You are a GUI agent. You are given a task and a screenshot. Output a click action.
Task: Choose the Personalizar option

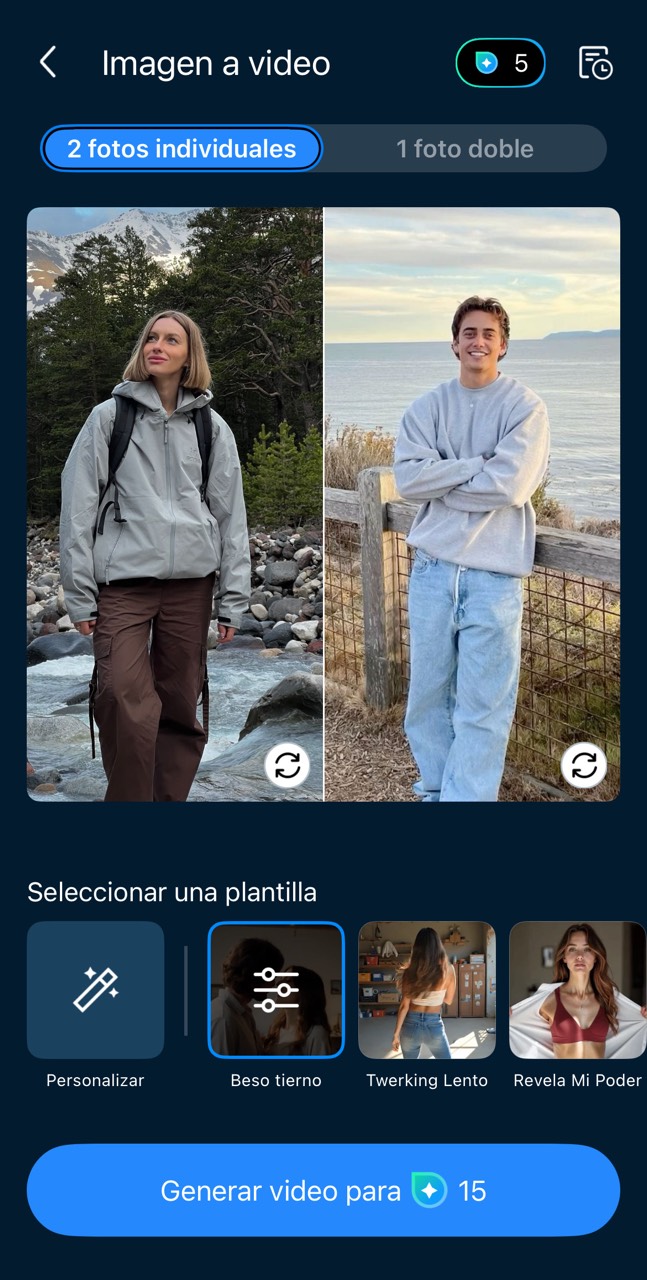95,990
